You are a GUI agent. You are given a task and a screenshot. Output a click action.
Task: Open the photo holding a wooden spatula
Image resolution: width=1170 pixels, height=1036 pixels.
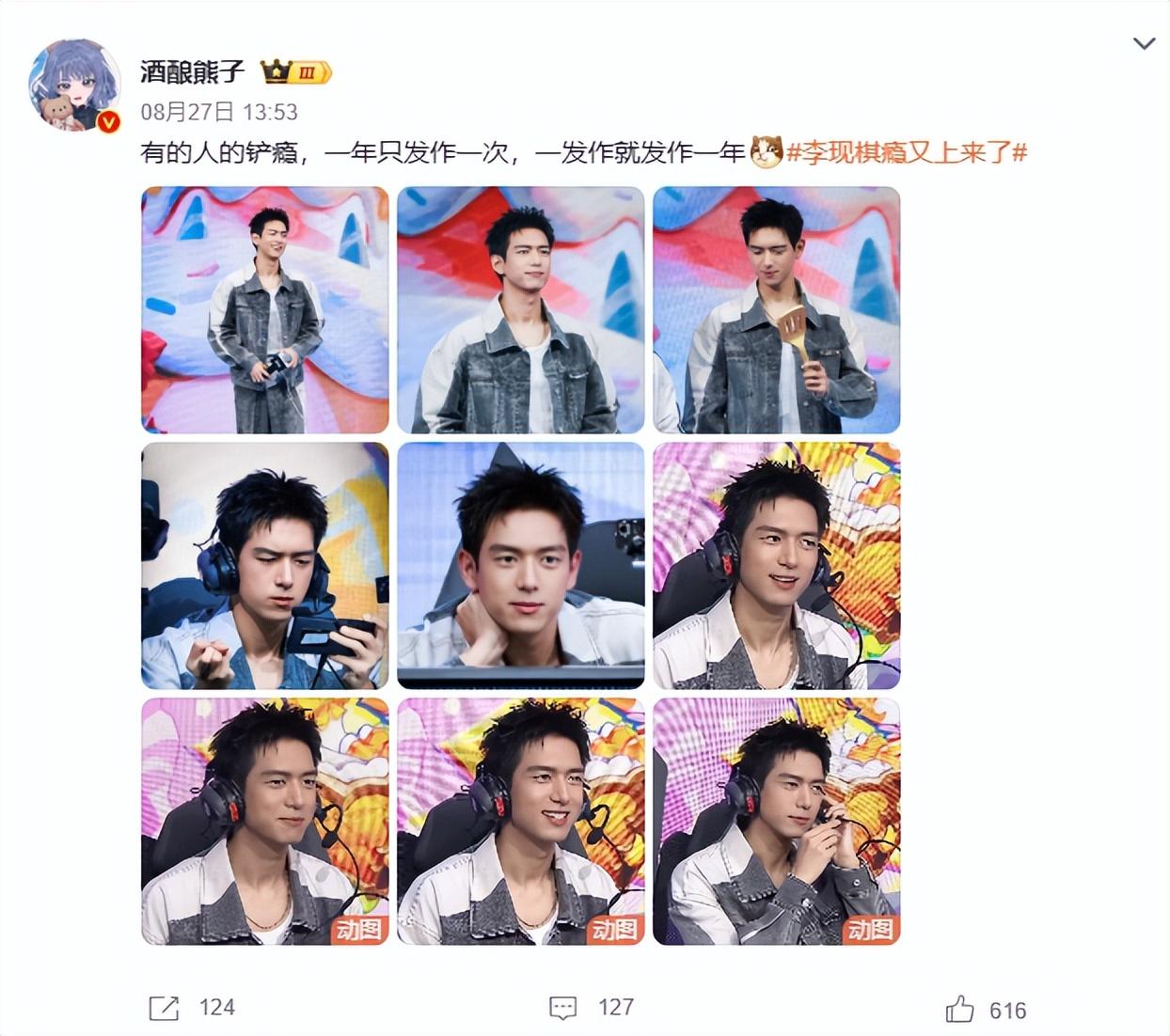click(776, 309)
